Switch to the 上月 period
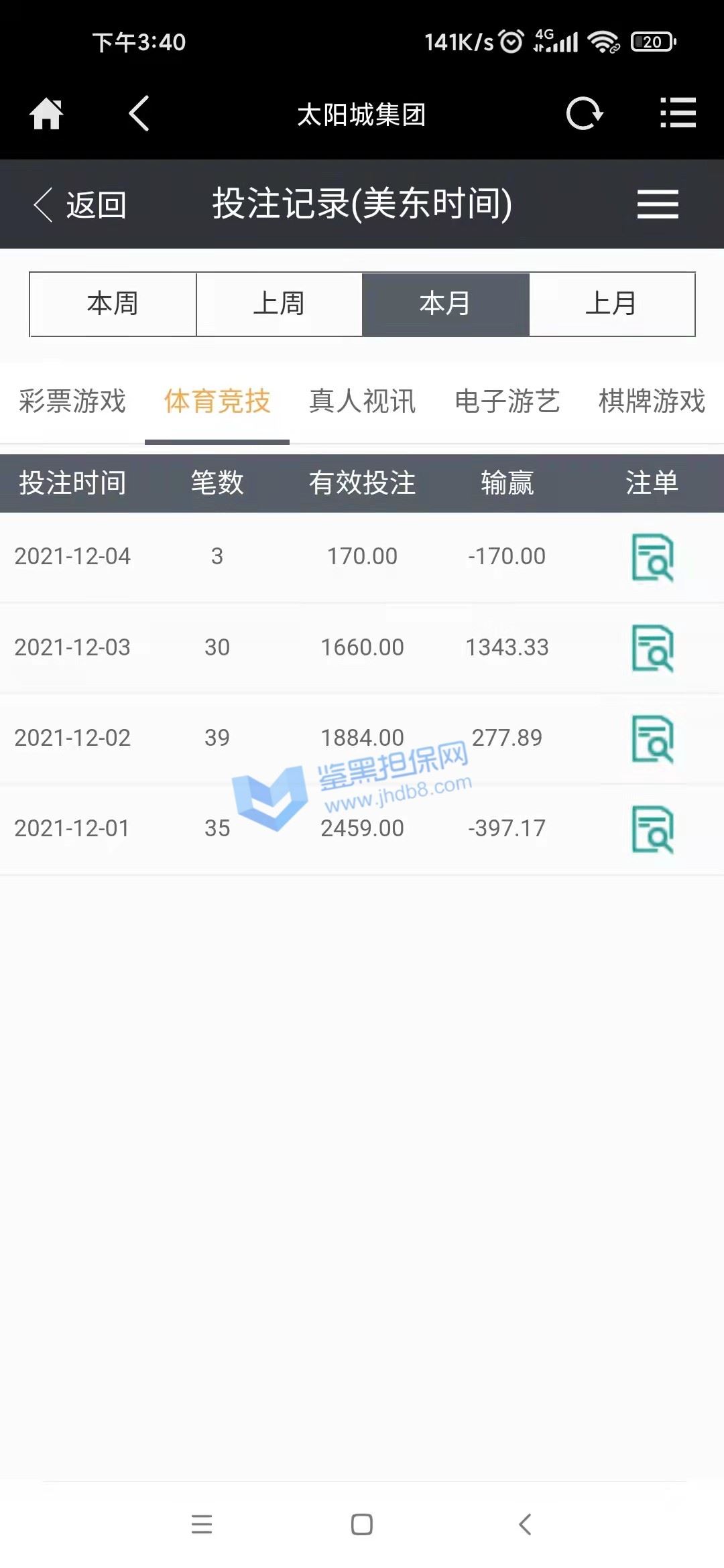This screenshot has height=1568, width=724. click(611, 304)
